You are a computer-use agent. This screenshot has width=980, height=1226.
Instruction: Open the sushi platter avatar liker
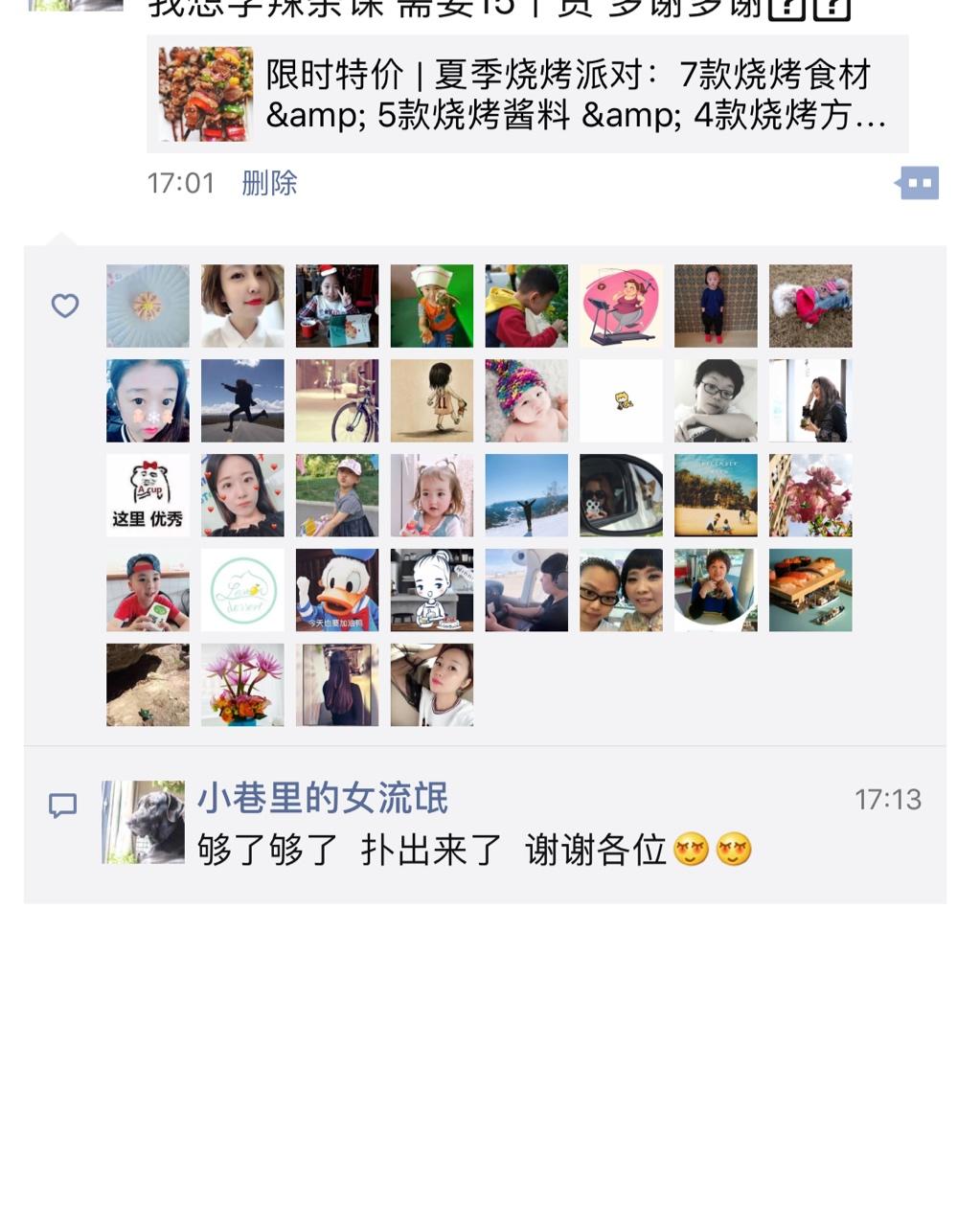(x=810, y=590)
